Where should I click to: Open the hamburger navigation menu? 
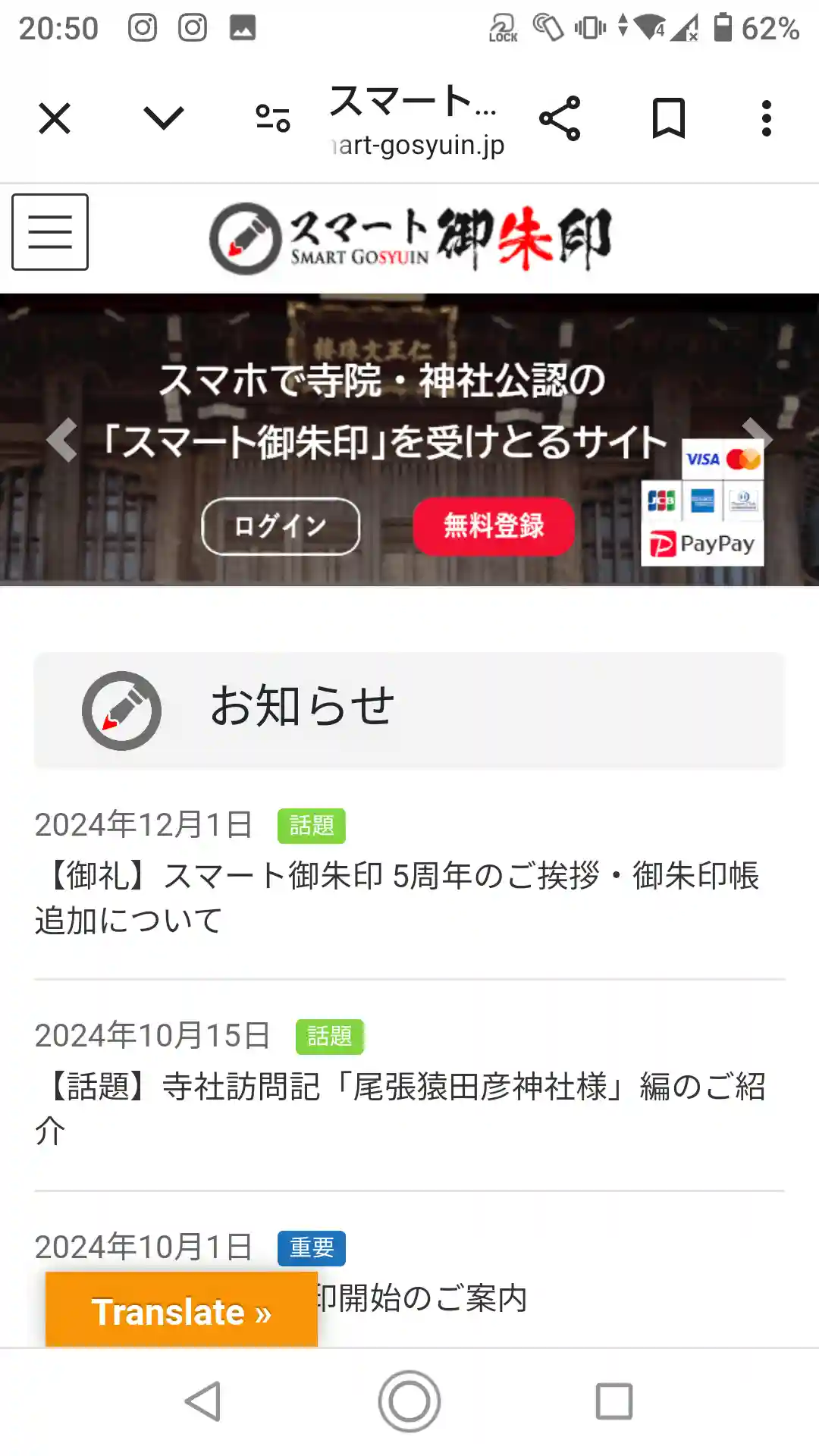pos(50,232)
